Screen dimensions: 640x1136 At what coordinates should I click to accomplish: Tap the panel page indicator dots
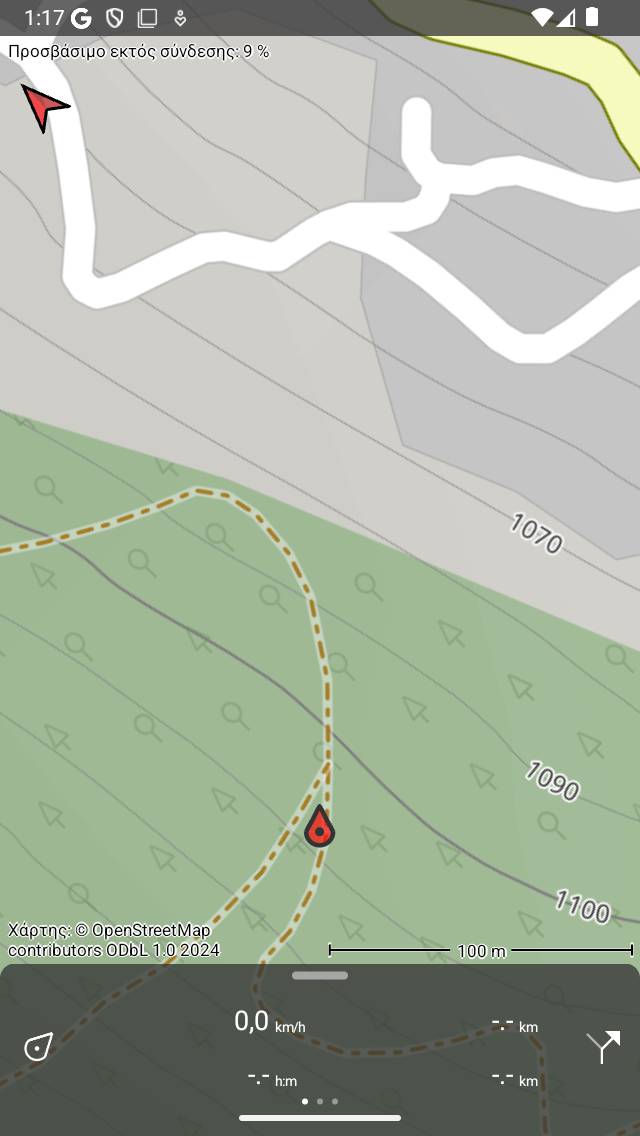point(320,1101)
